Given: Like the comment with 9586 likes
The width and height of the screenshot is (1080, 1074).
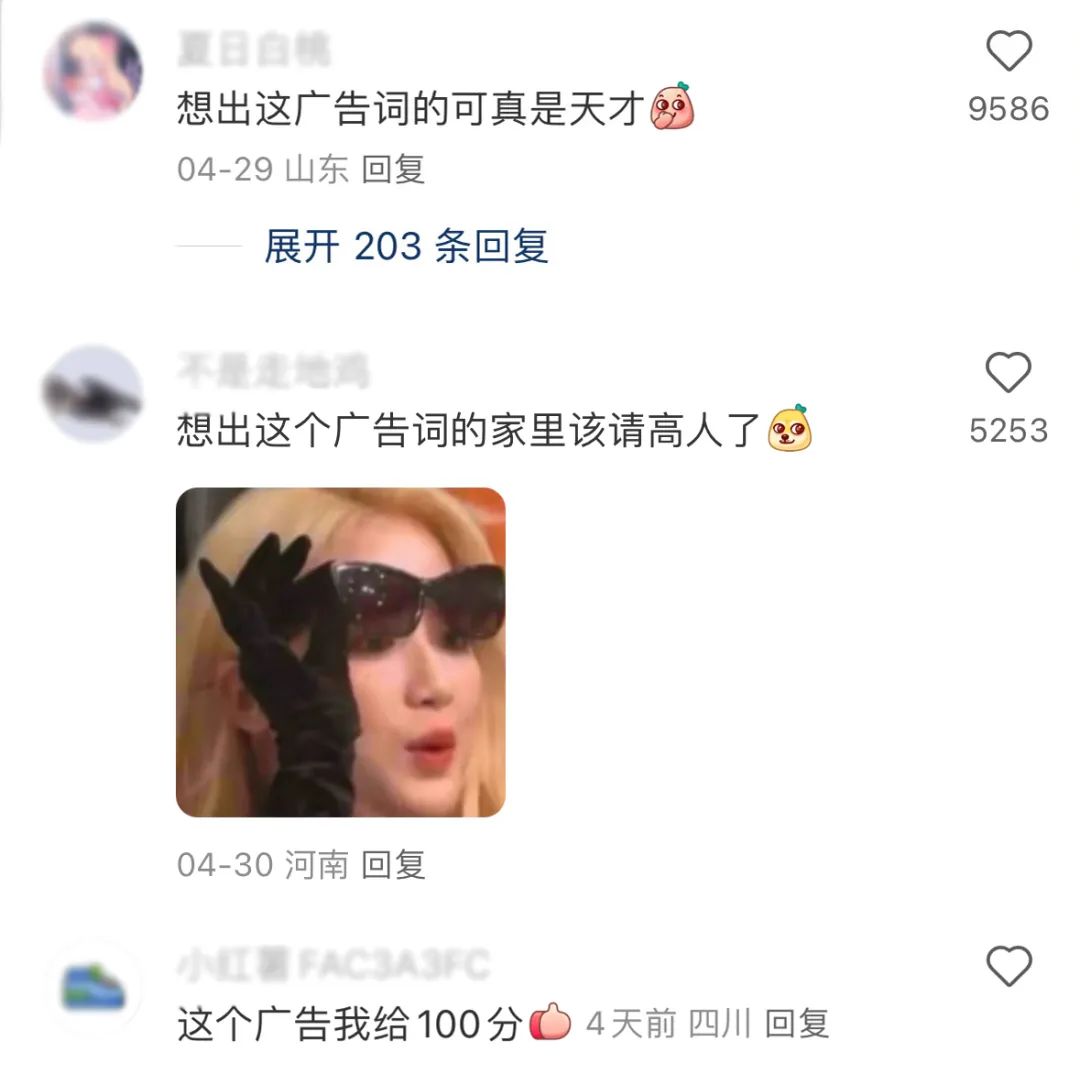Looking at the screenshot, I should [x=1008, y=52].
